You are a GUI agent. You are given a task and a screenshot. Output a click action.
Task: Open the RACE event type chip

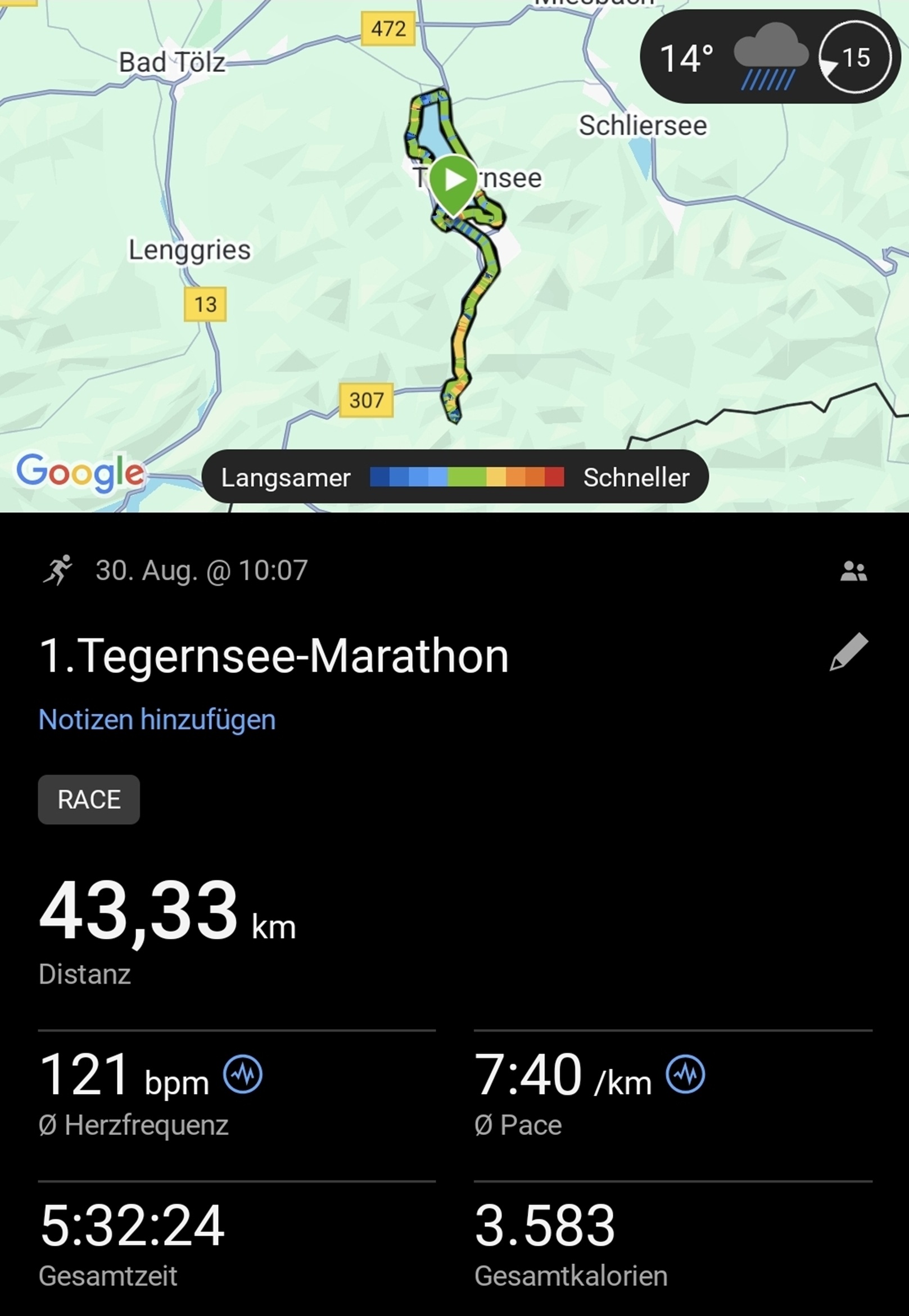[89, 799]
